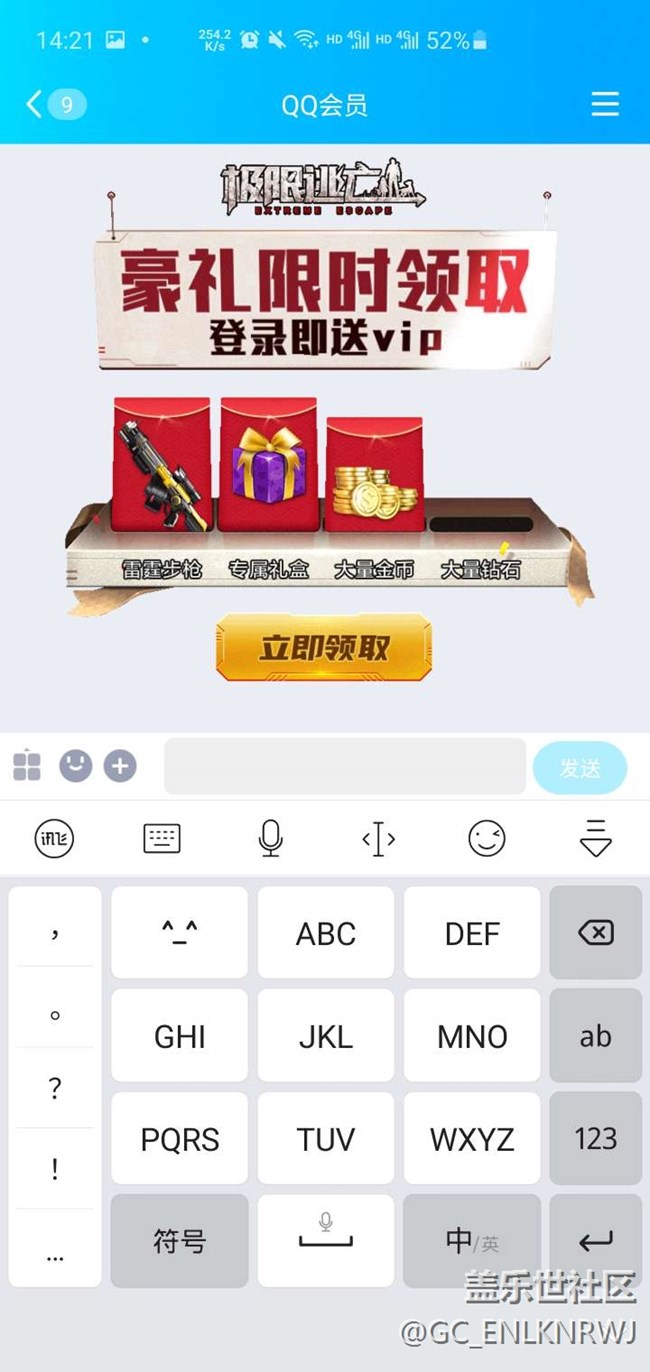Image resolution: width=650 pixels, height=1372 pixels.
Task: Open the apps grid panel
Action: [27, 767]
